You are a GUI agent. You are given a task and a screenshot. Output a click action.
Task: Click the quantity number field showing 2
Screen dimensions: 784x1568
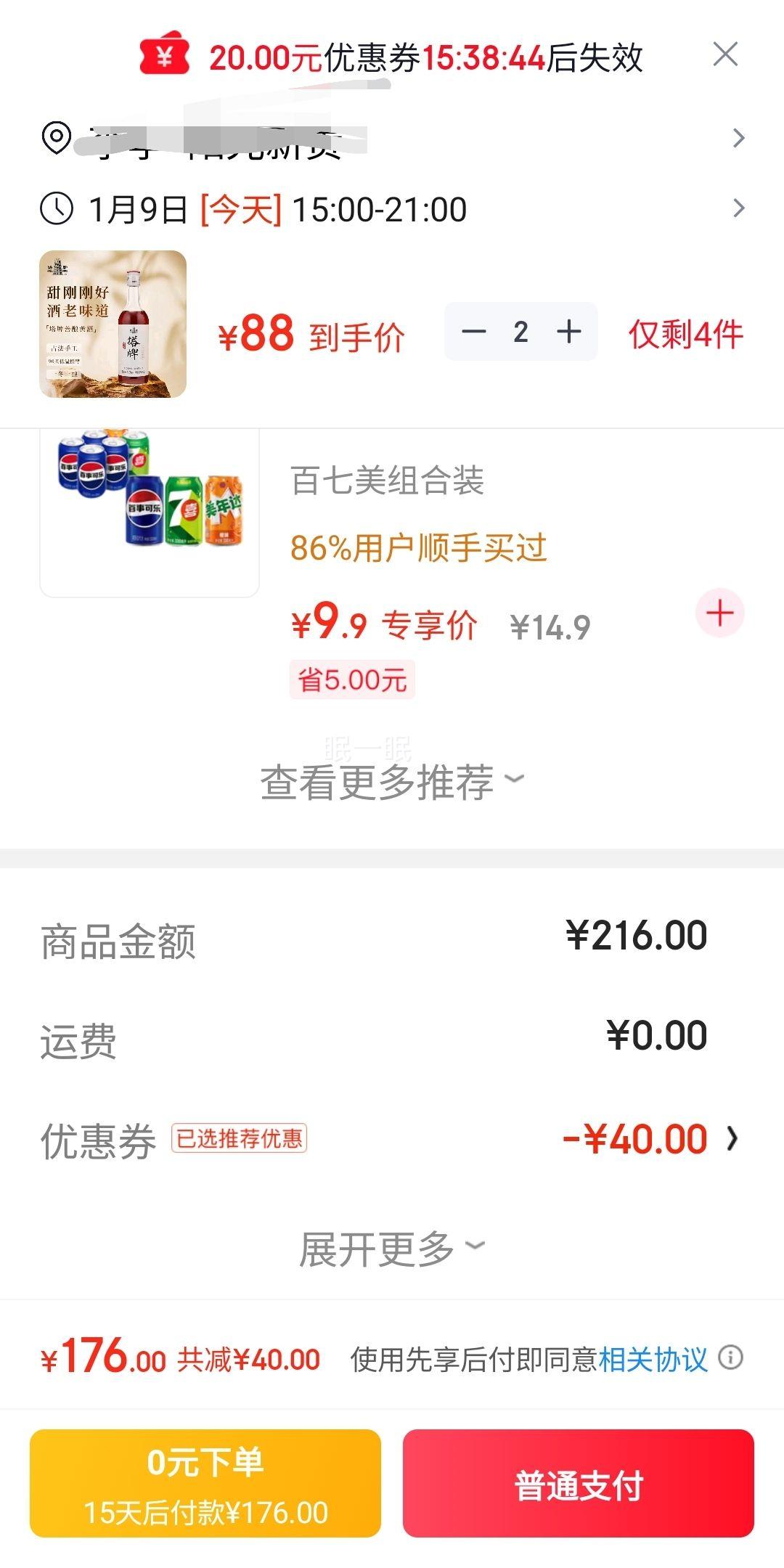(521, 332)
